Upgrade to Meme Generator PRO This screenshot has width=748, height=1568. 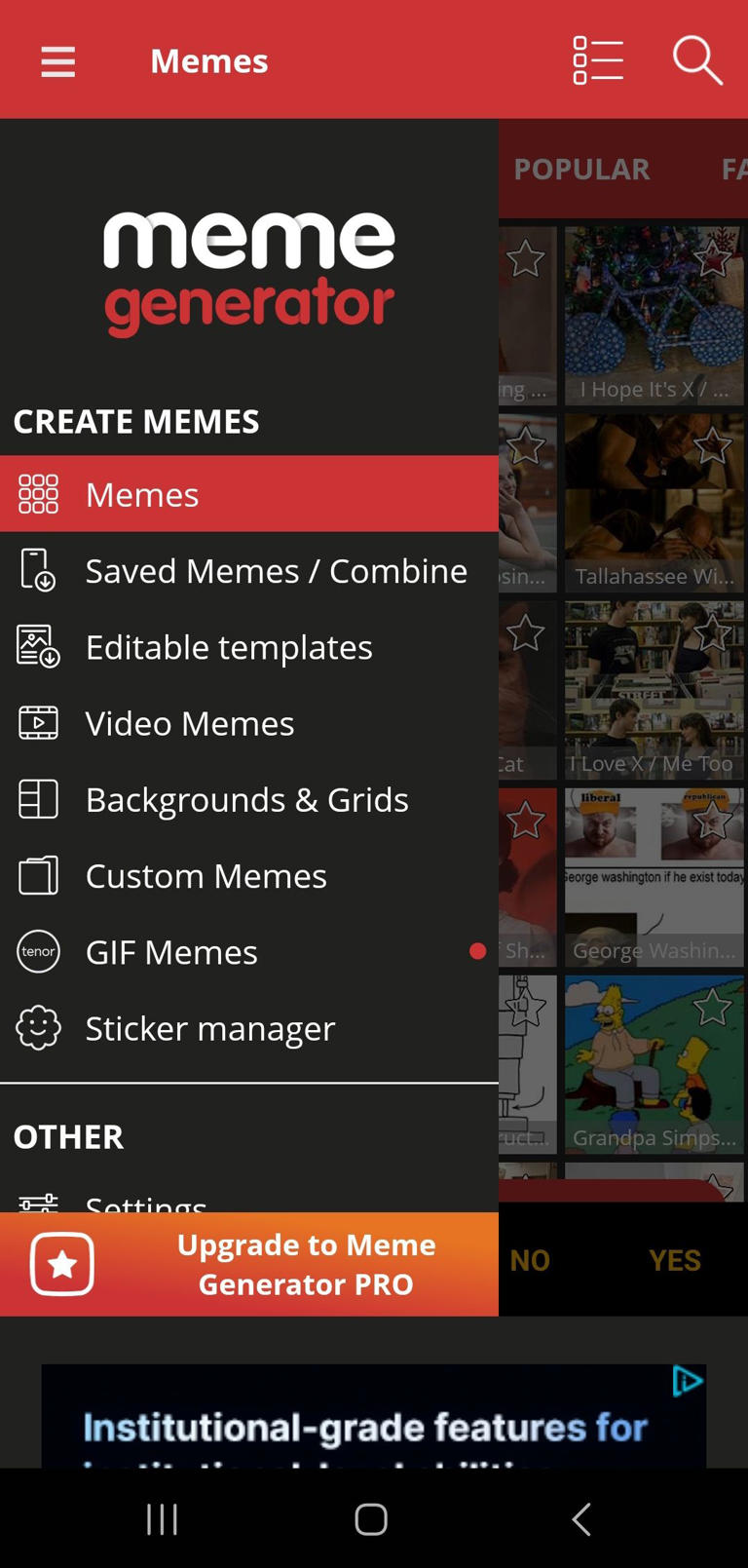pos(249,1264)
